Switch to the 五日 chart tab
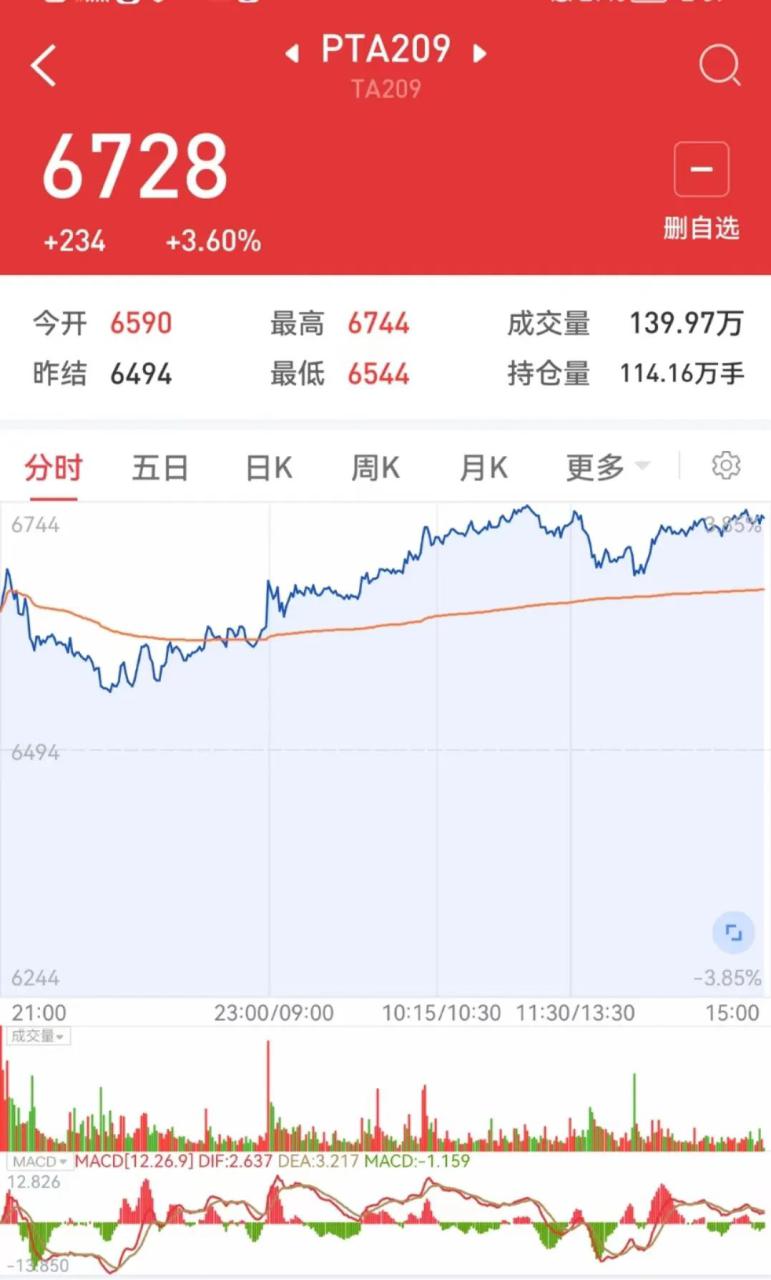This screenshot has height=1280, width=771. (x=160, y=468)
